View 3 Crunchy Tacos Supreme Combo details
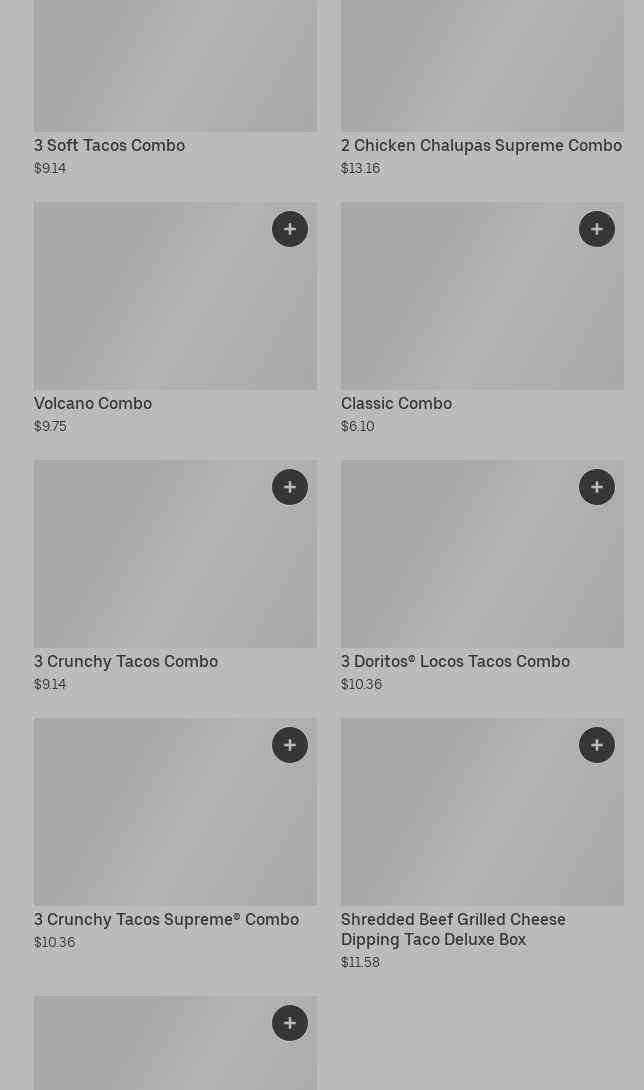This screenshot has width=644, height=1090. click(x=166, y=920)
